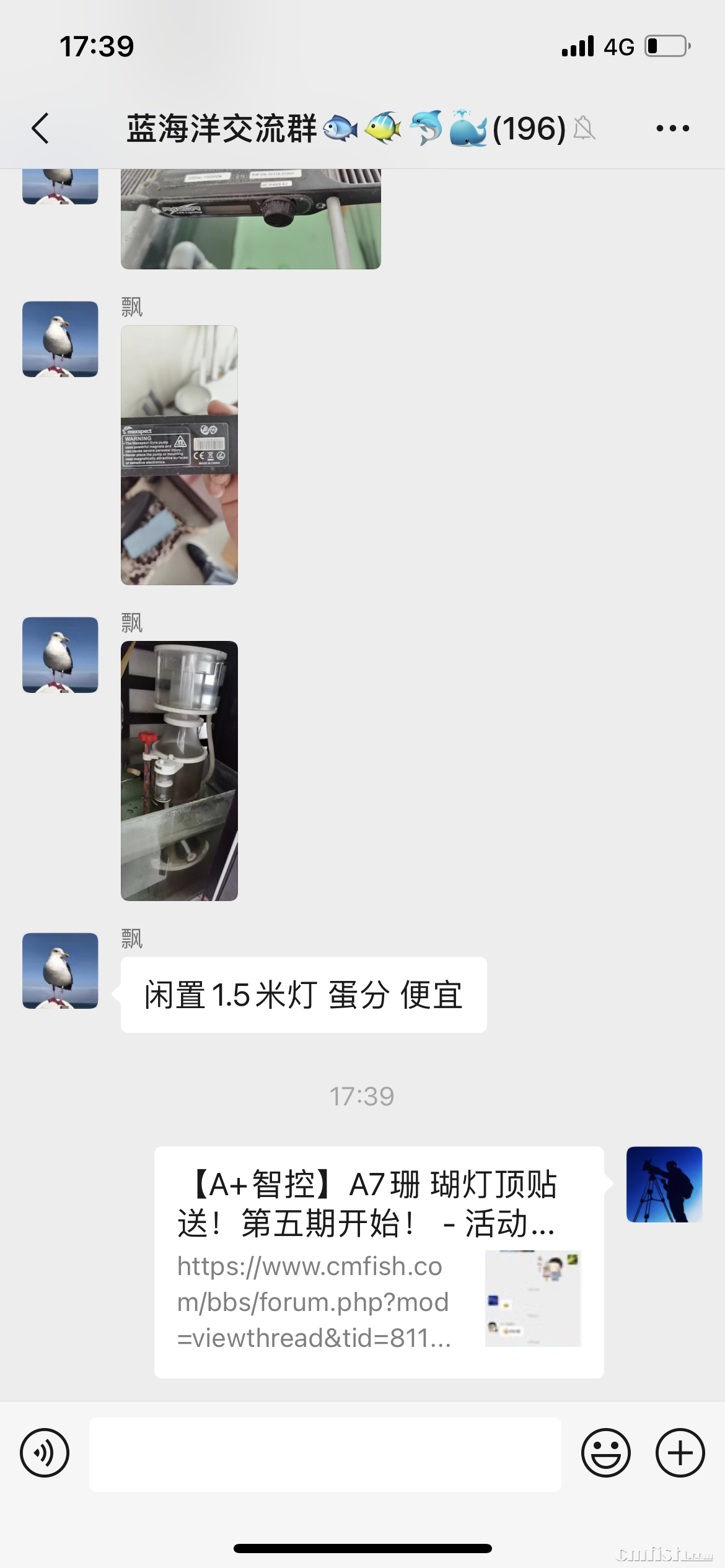The width and height of the screenshot is (725, 1568).
Task: Open the group chat options menu
Action: 672,128
